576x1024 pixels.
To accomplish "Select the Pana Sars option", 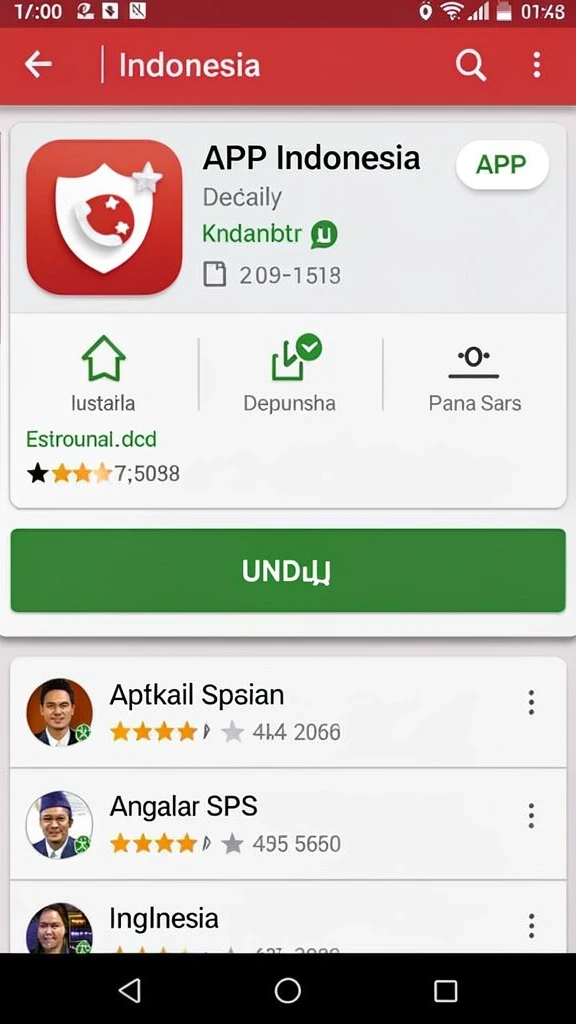I will click(475, 374).
